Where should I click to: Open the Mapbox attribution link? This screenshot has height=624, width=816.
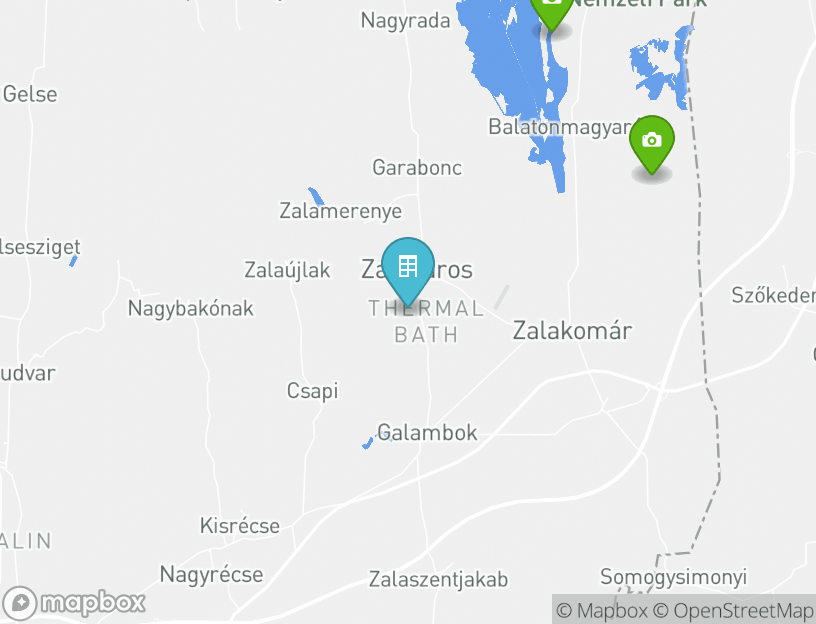(x=602, y=610)
